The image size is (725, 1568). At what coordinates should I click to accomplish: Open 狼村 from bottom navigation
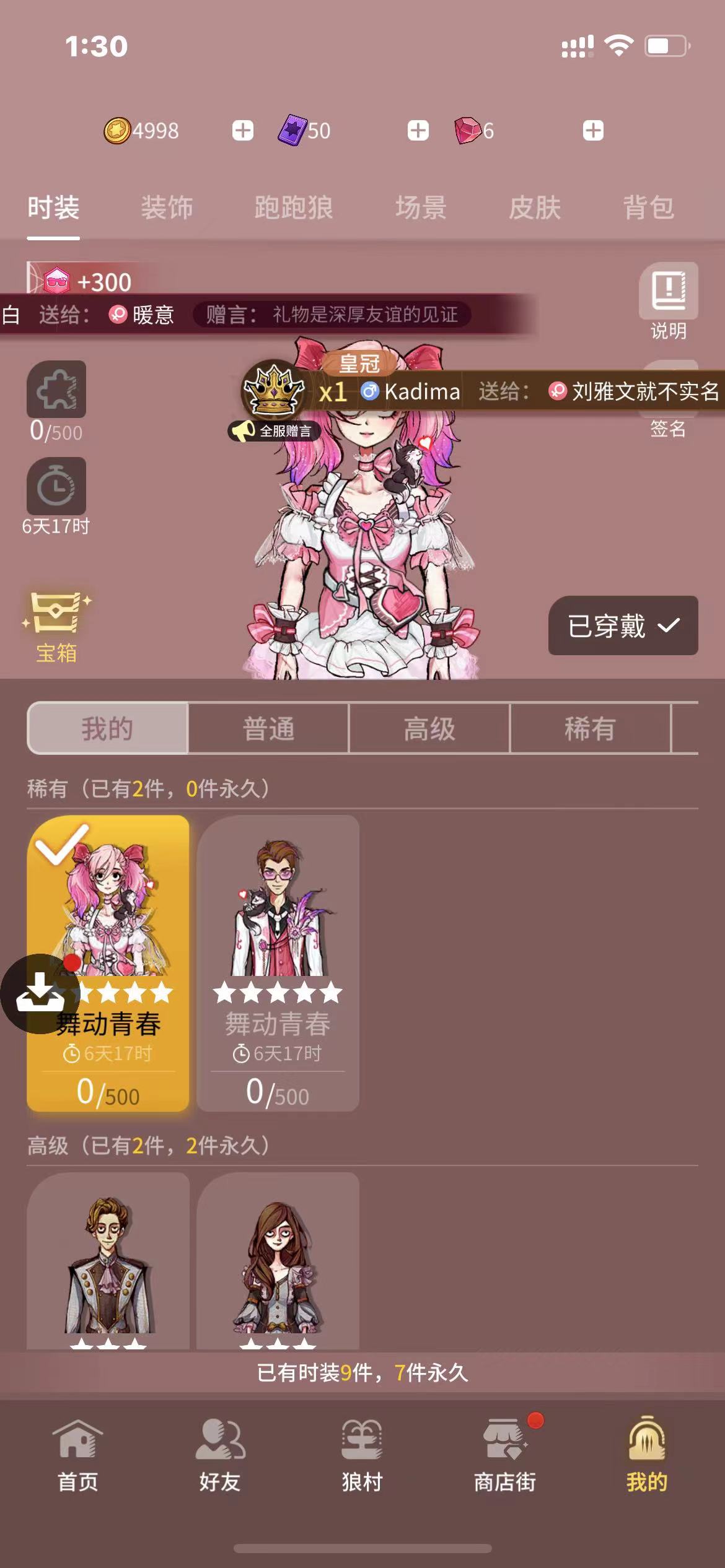pos(362,1455)
